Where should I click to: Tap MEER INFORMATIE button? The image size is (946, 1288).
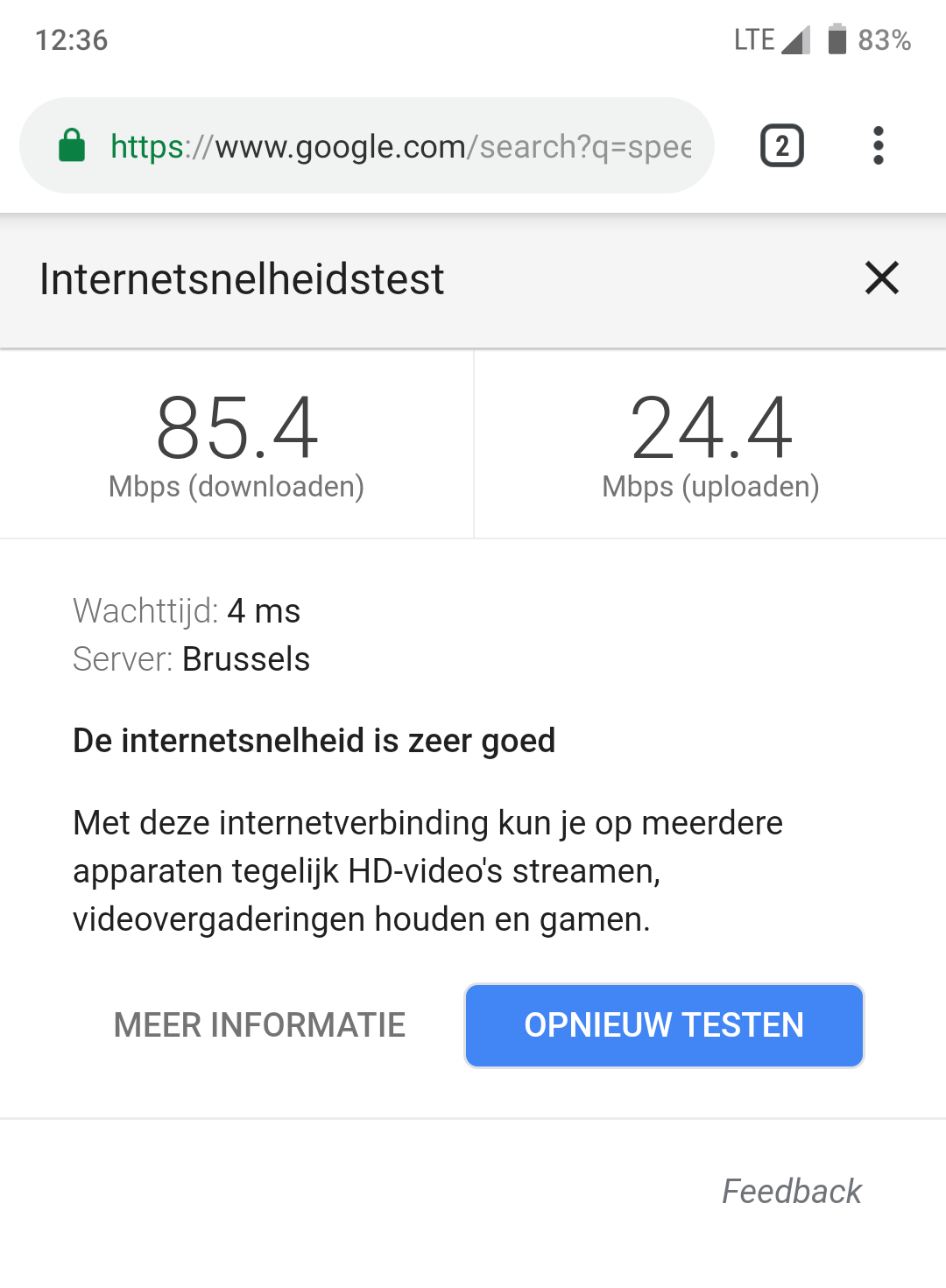(259, 1025)
